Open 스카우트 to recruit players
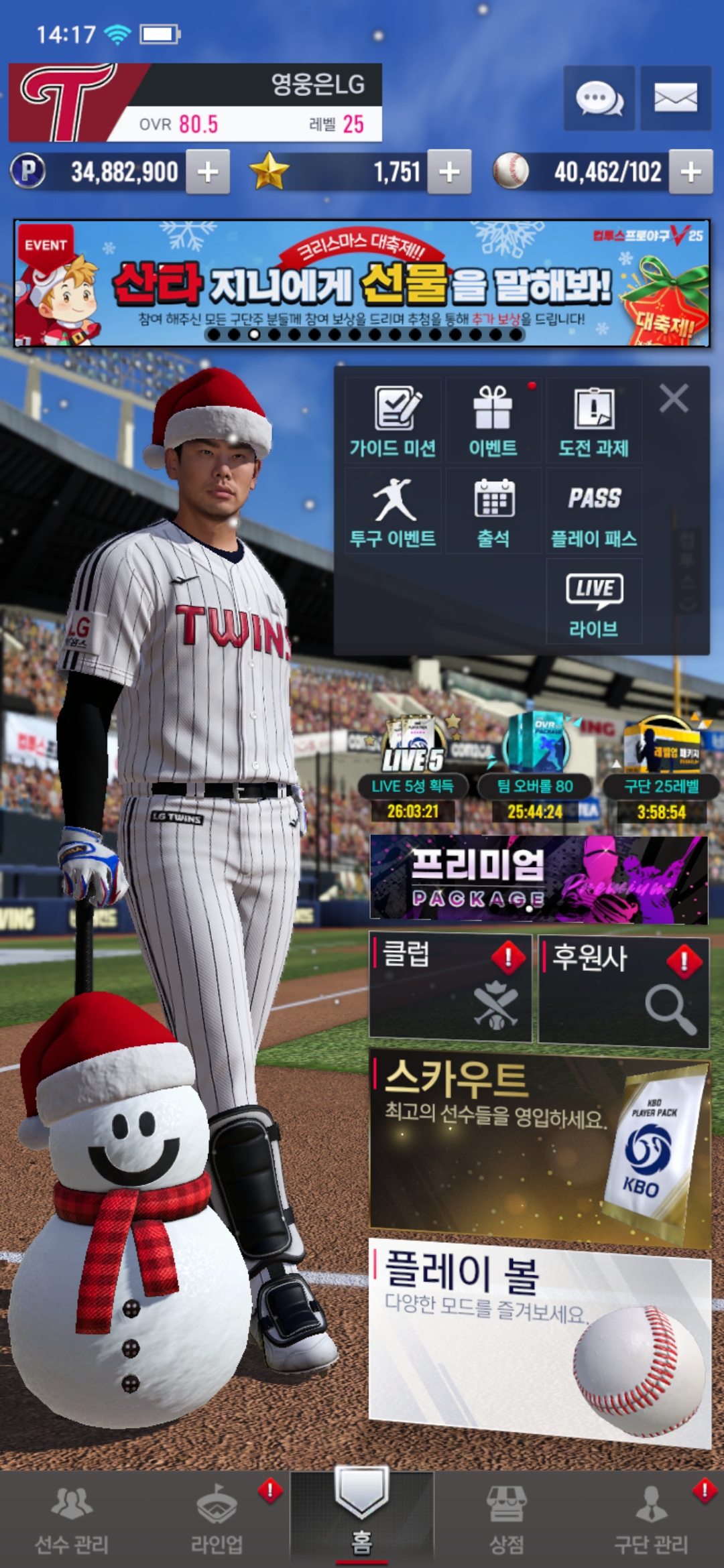This screenshot has width=724, height=1568. point(539,1147)
